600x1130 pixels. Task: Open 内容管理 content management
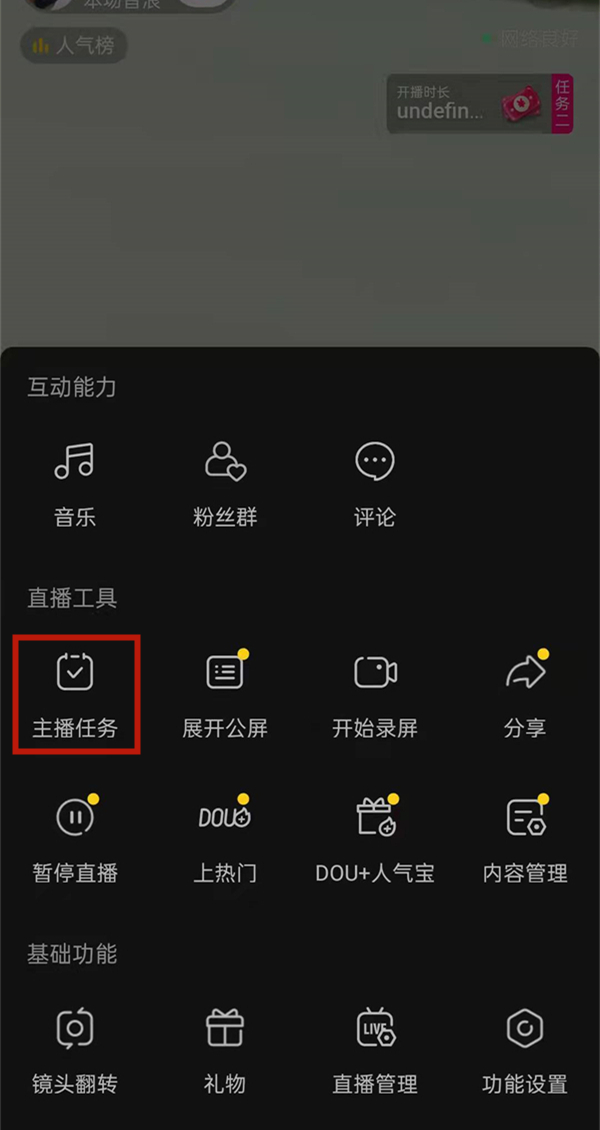tap(525, 840)
